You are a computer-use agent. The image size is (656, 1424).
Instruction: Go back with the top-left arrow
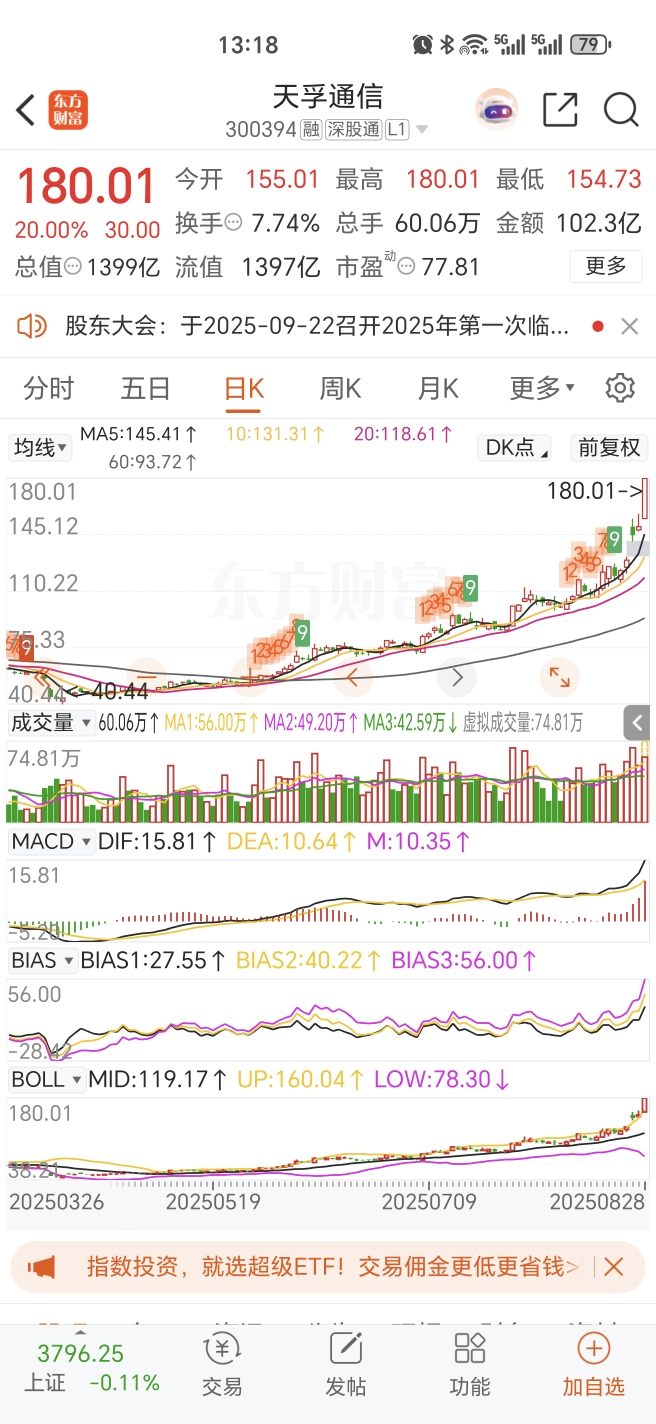[26, 110]
